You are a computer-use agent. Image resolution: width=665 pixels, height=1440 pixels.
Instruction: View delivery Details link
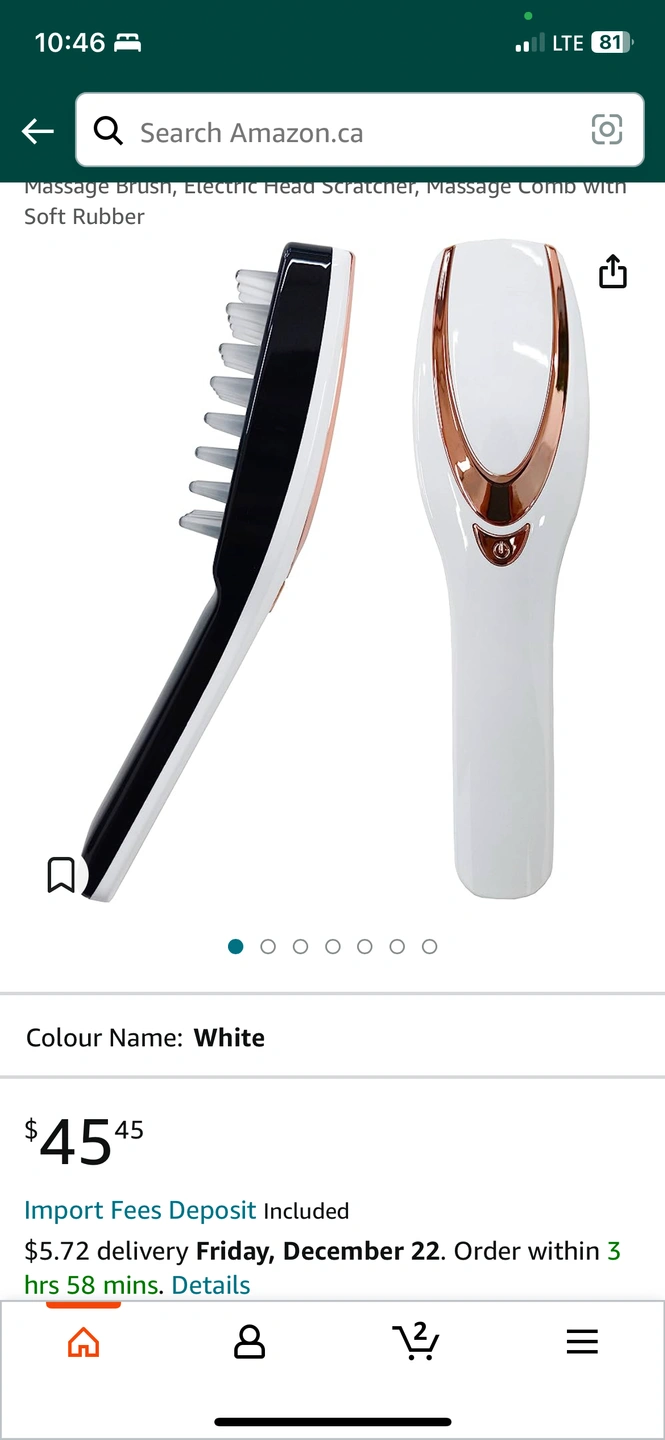pos(211,1285)
